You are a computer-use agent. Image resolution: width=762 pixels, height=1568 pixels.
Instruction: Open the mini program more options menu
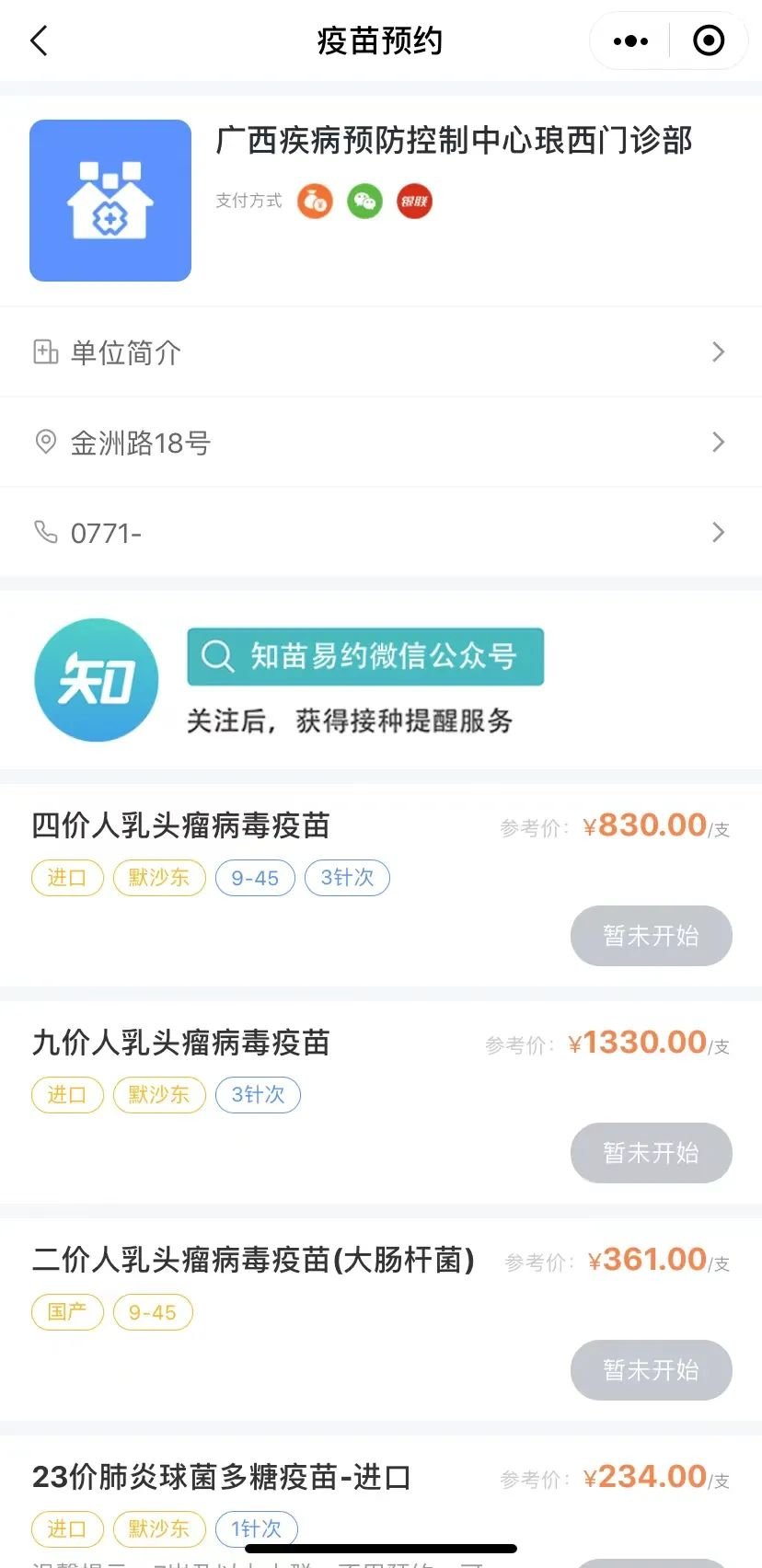click(x=630, y=41)
